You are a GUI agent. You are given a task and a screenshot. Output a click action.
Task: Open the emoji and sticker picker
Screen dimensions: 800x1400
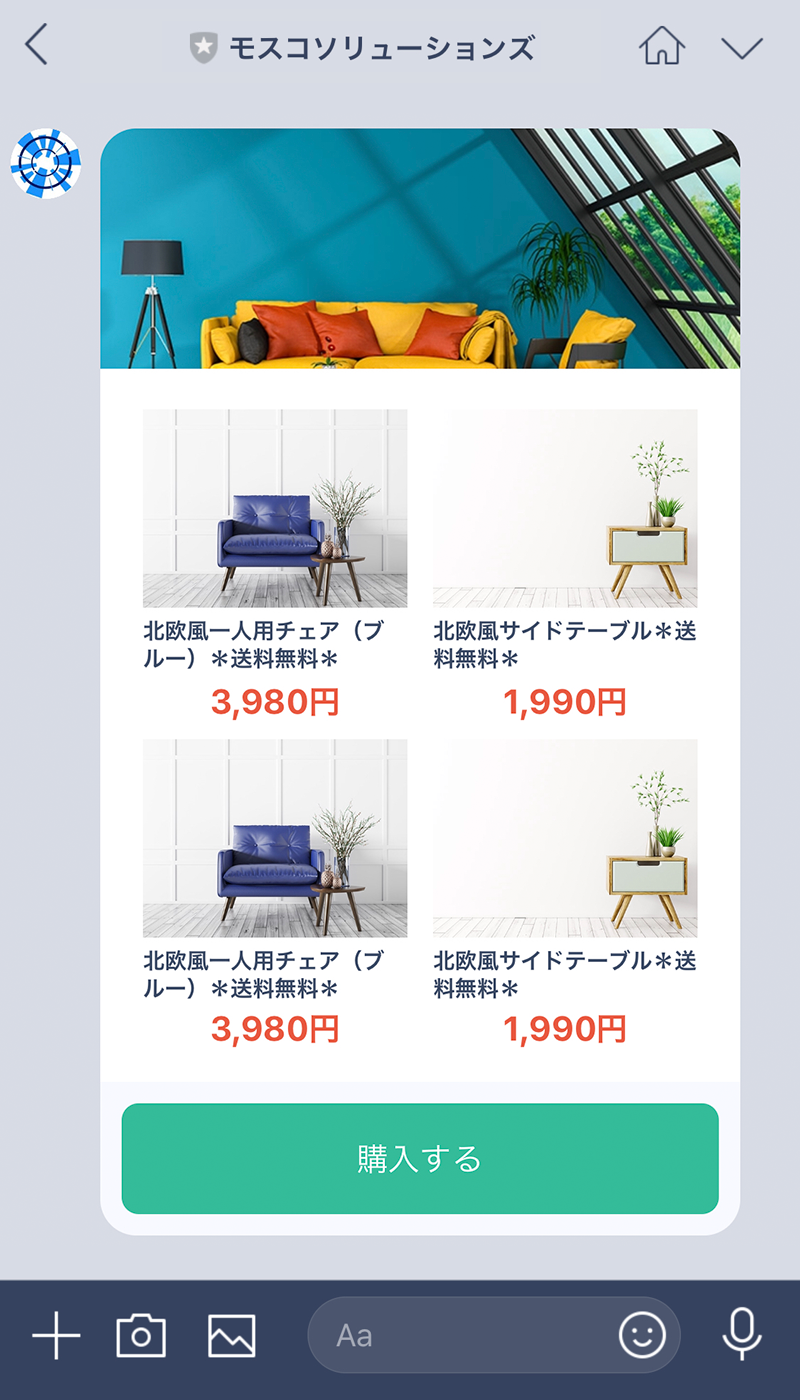click(x=642, y=1335)
